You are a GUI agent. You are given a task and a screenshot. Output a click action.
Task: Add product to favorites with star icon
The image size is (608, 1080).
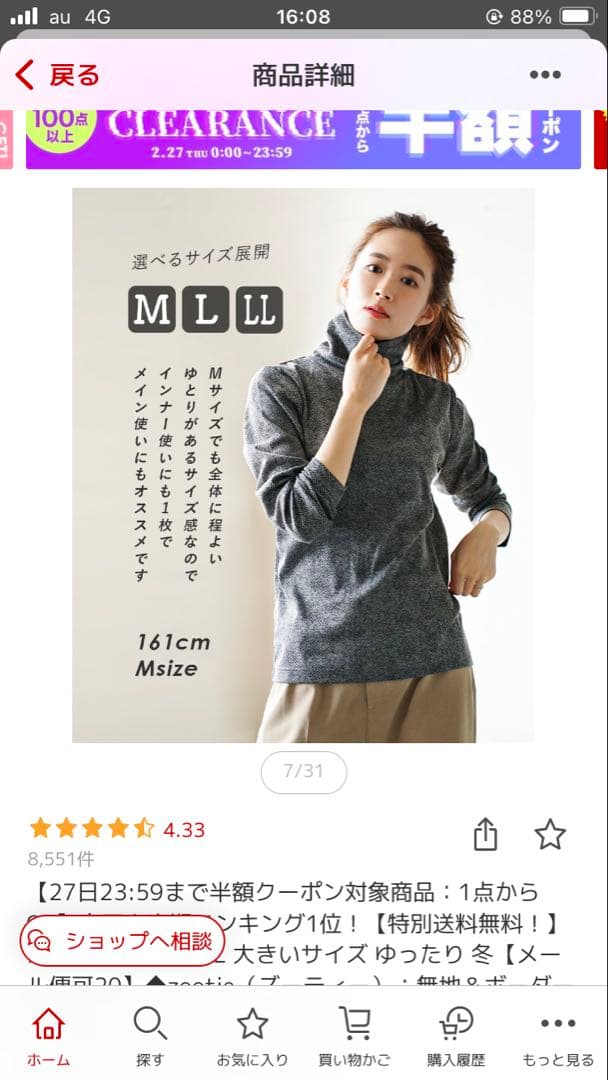550,834
